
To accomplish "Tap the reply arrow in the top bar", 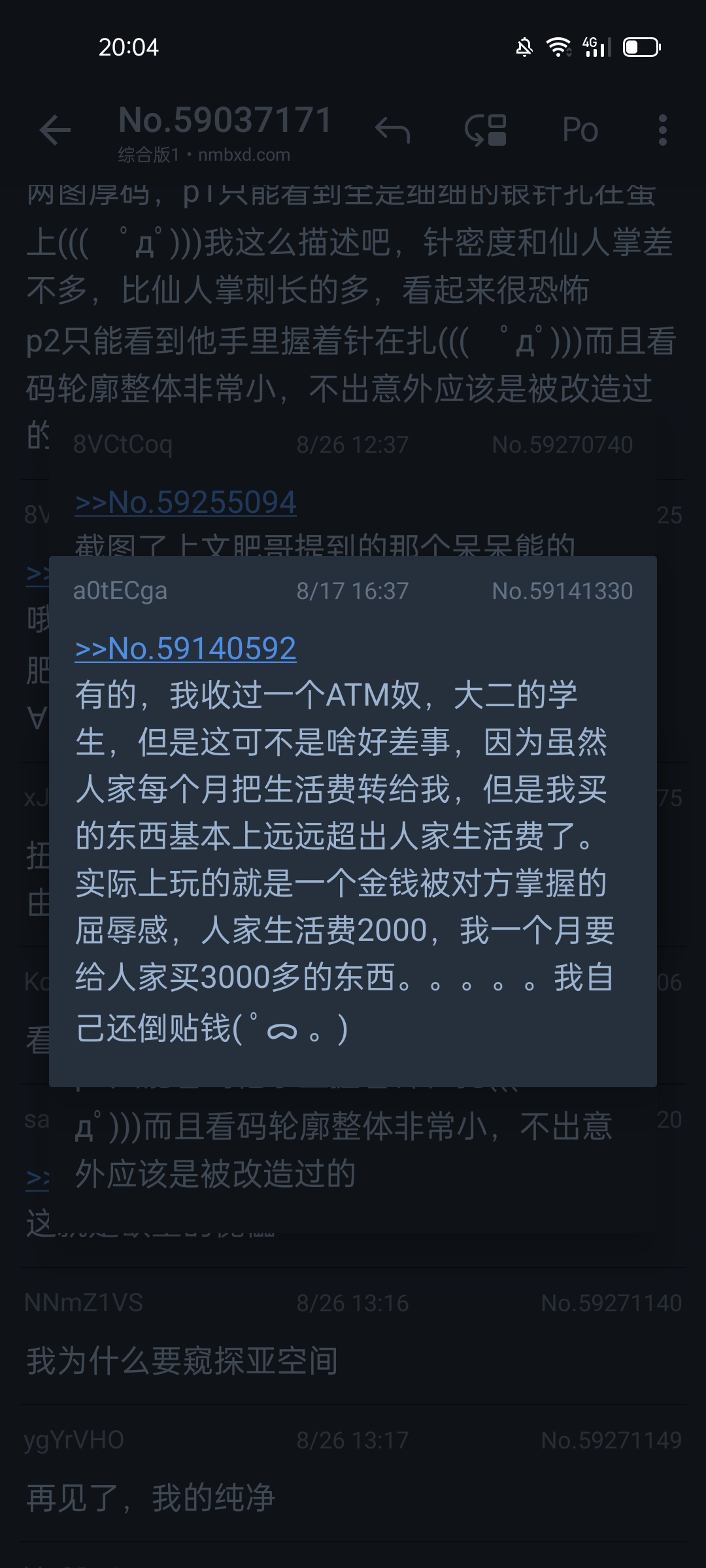I will (393, 130).
